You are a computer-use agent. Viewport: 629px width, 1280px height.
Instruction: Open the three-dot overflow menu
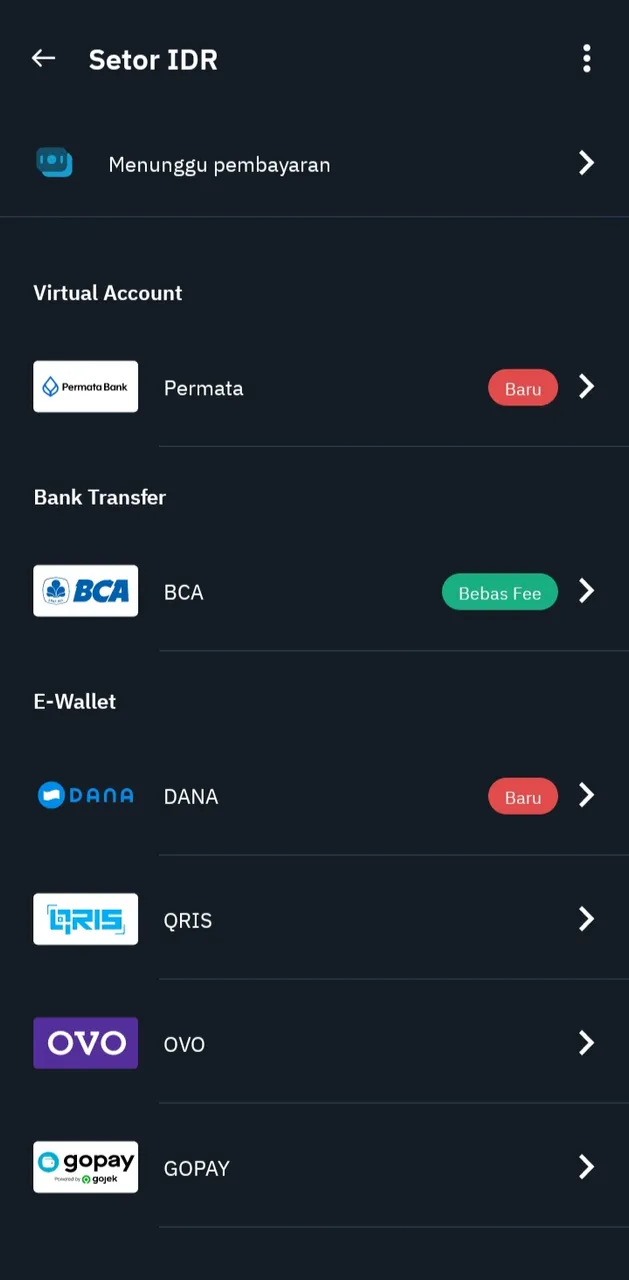[x=587, y=59]
